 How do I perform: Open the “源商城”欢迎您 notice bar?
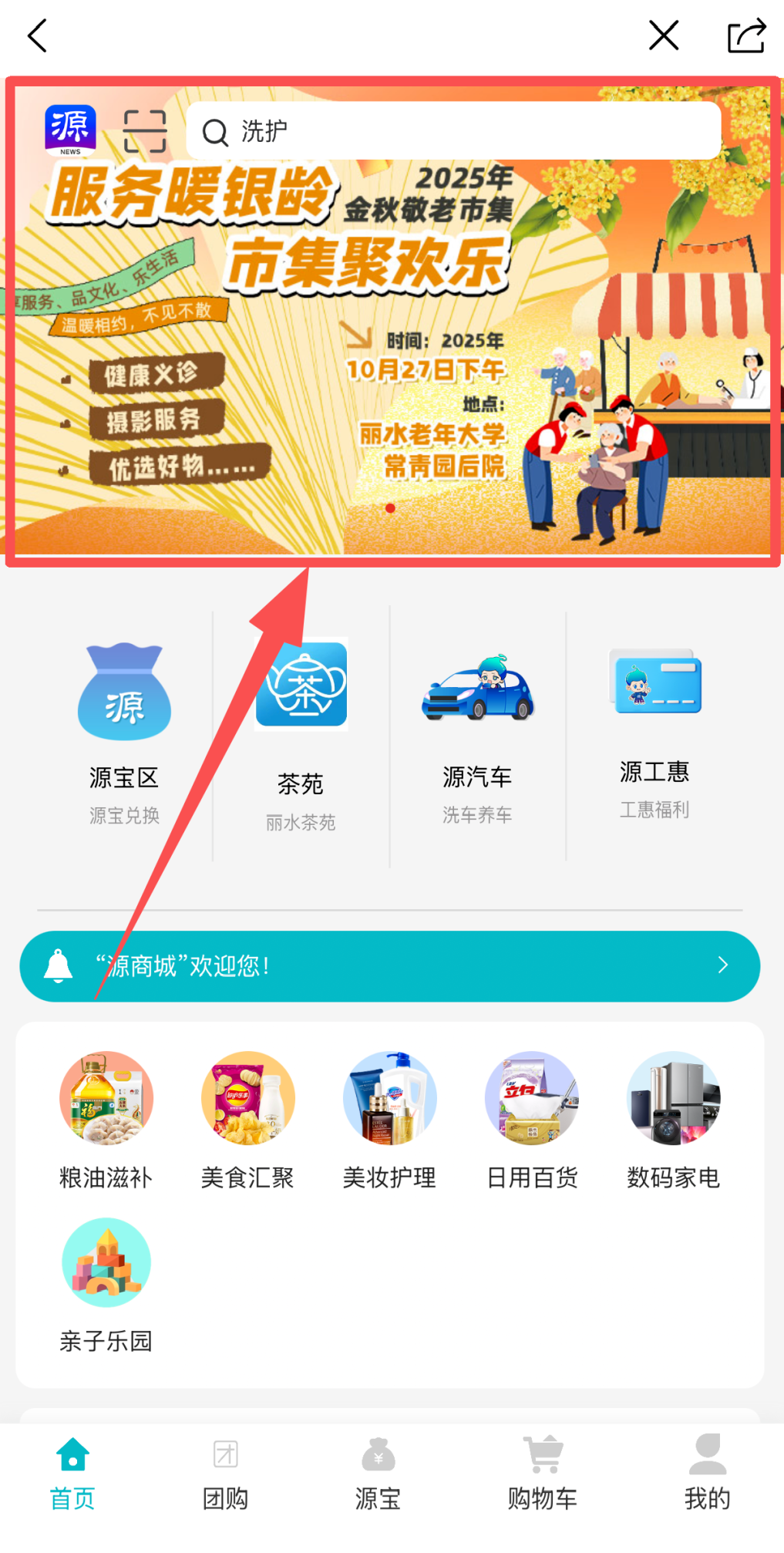[390, 966]
